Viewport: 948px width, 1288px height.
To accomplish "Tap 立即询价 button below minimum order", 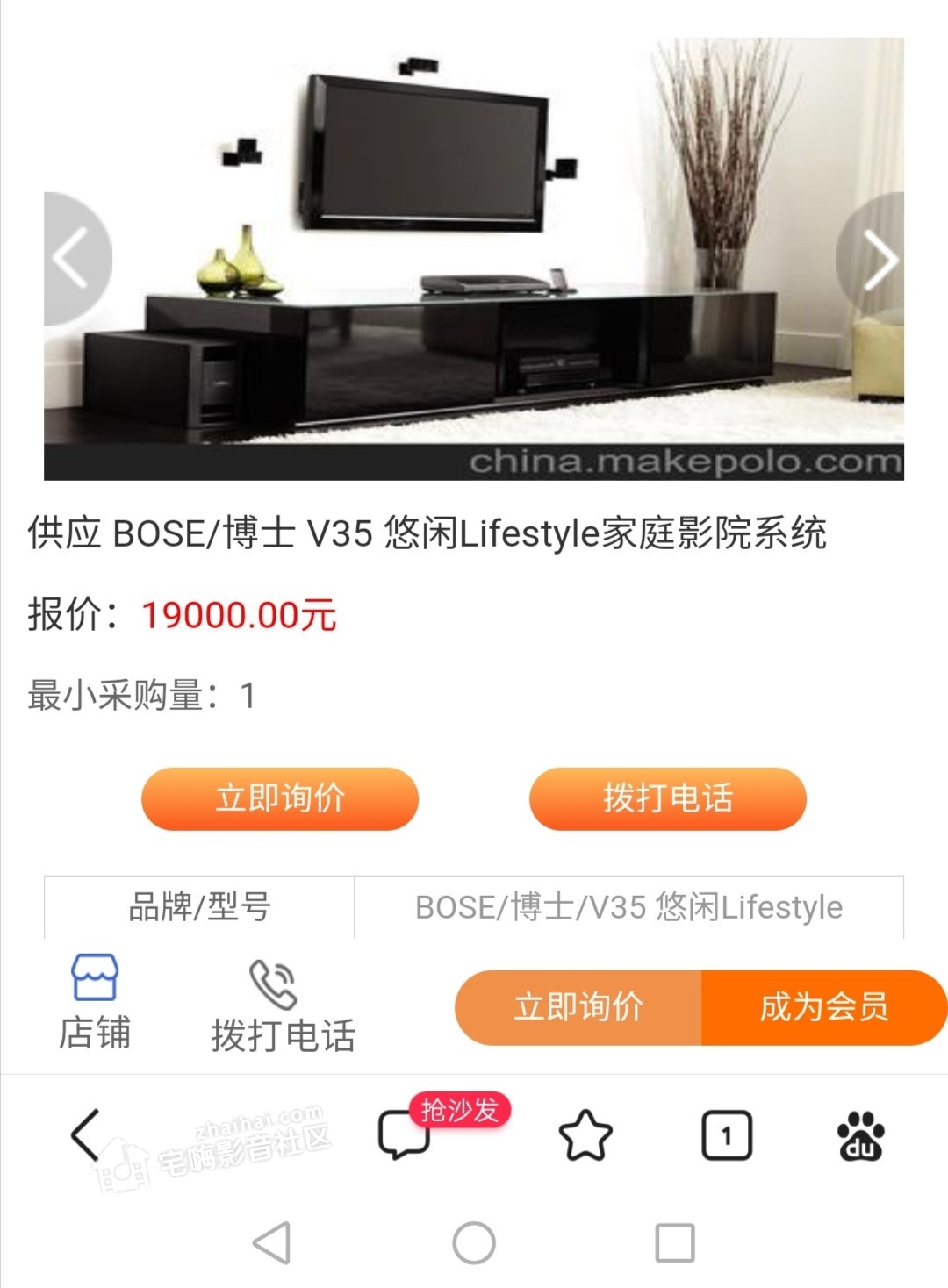I will (x=280, y=798).
